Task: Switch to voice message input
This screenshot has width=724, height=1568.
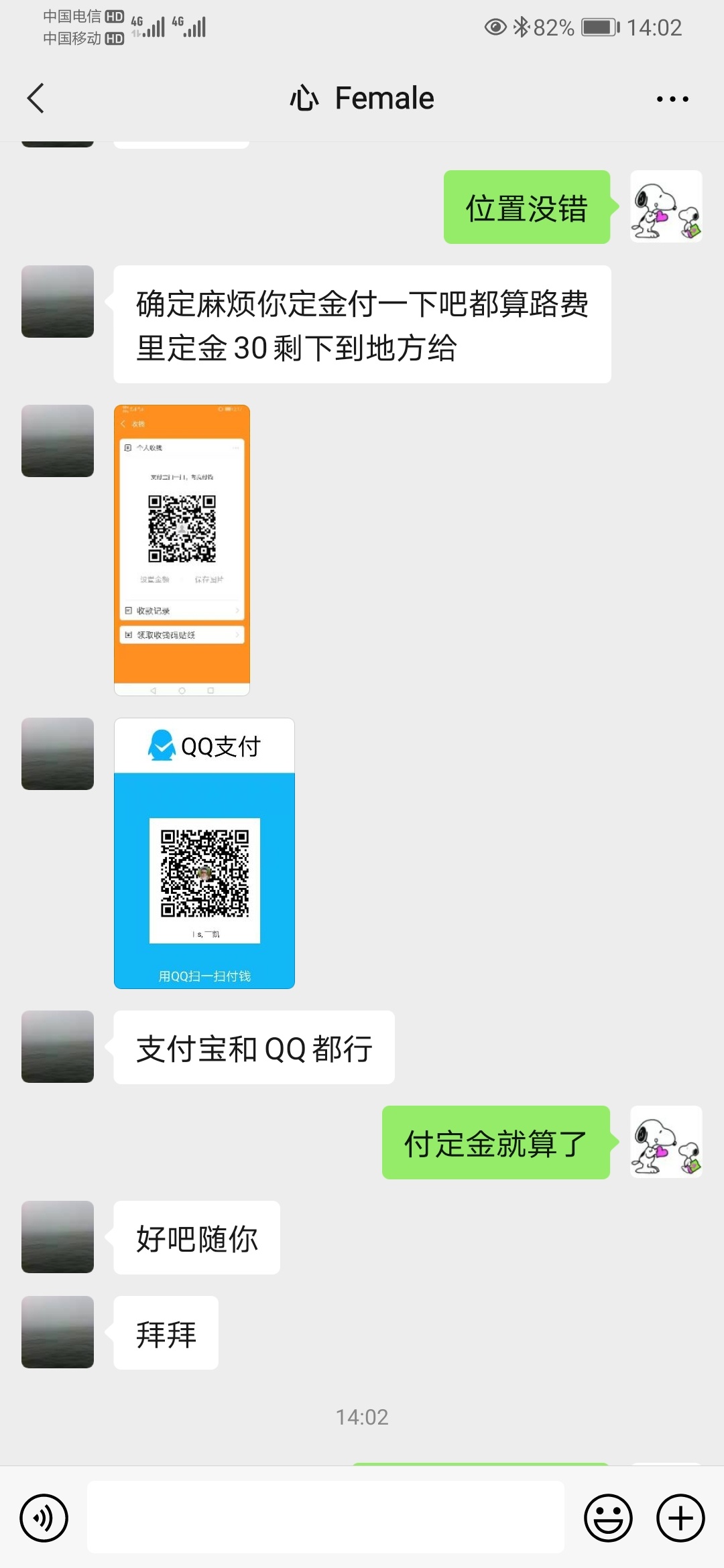Action: coord(44,1518)
